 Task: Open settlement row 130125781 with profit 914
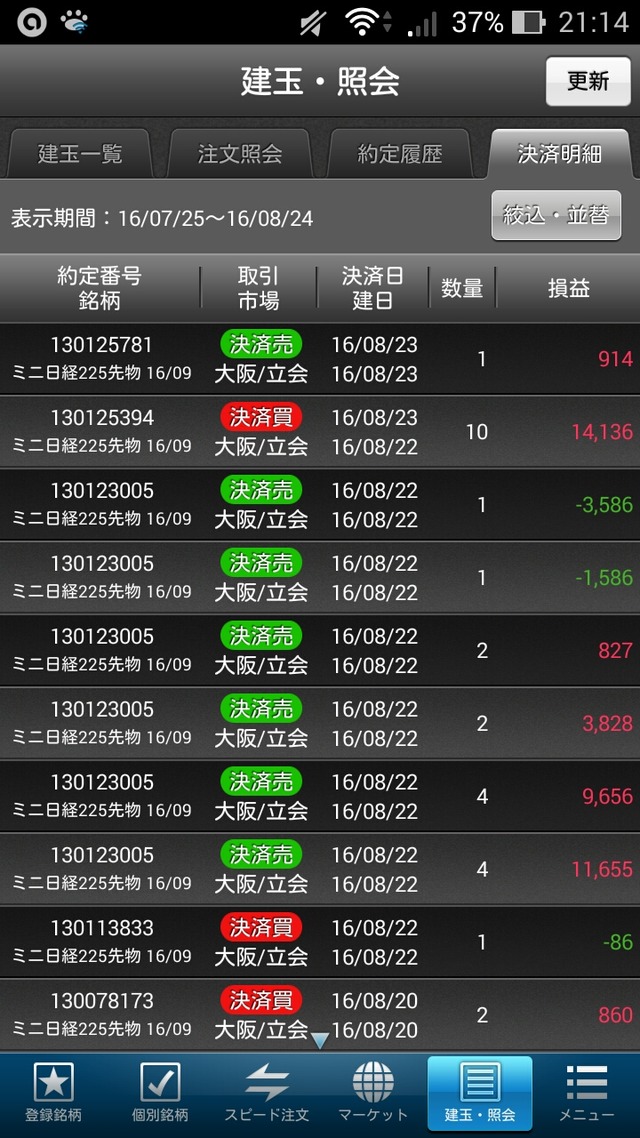pos(320,359)
